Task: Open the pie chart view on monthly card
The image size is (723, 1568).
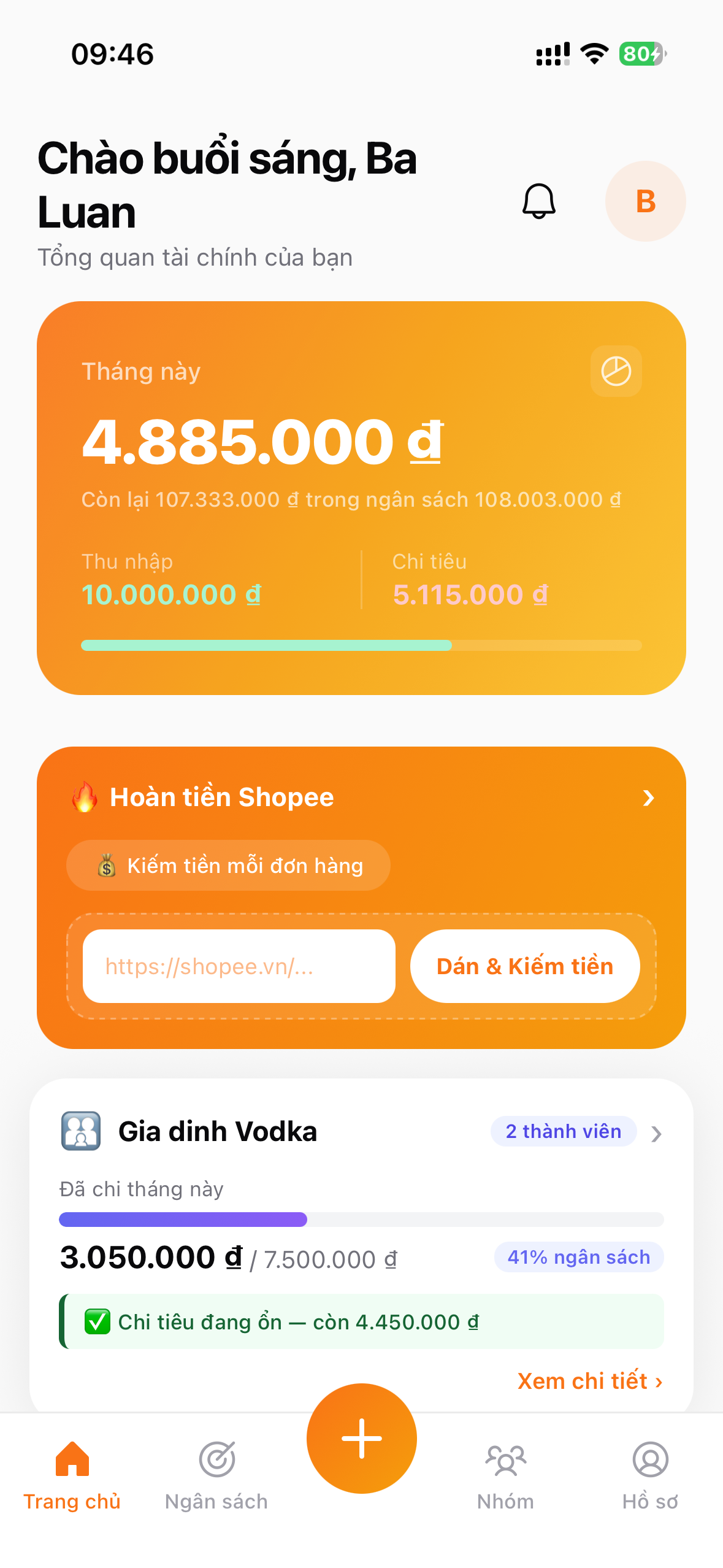Action: (616, 371)
